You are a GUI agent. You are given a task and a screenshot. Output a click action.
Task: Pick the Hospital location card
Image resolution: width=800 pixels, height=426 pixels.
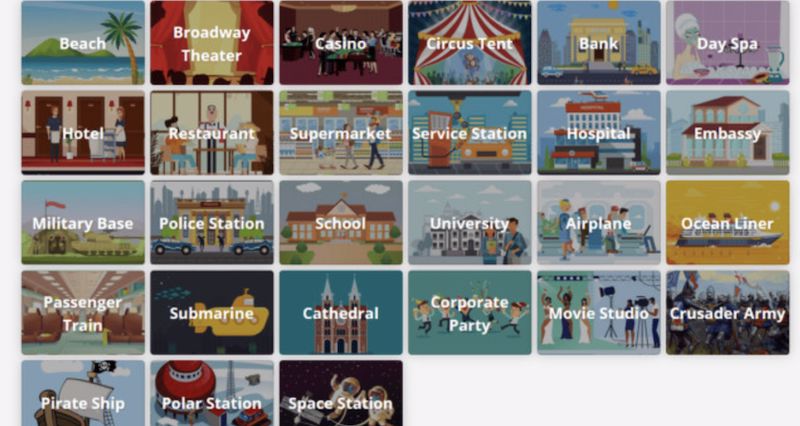pos(599,133)
